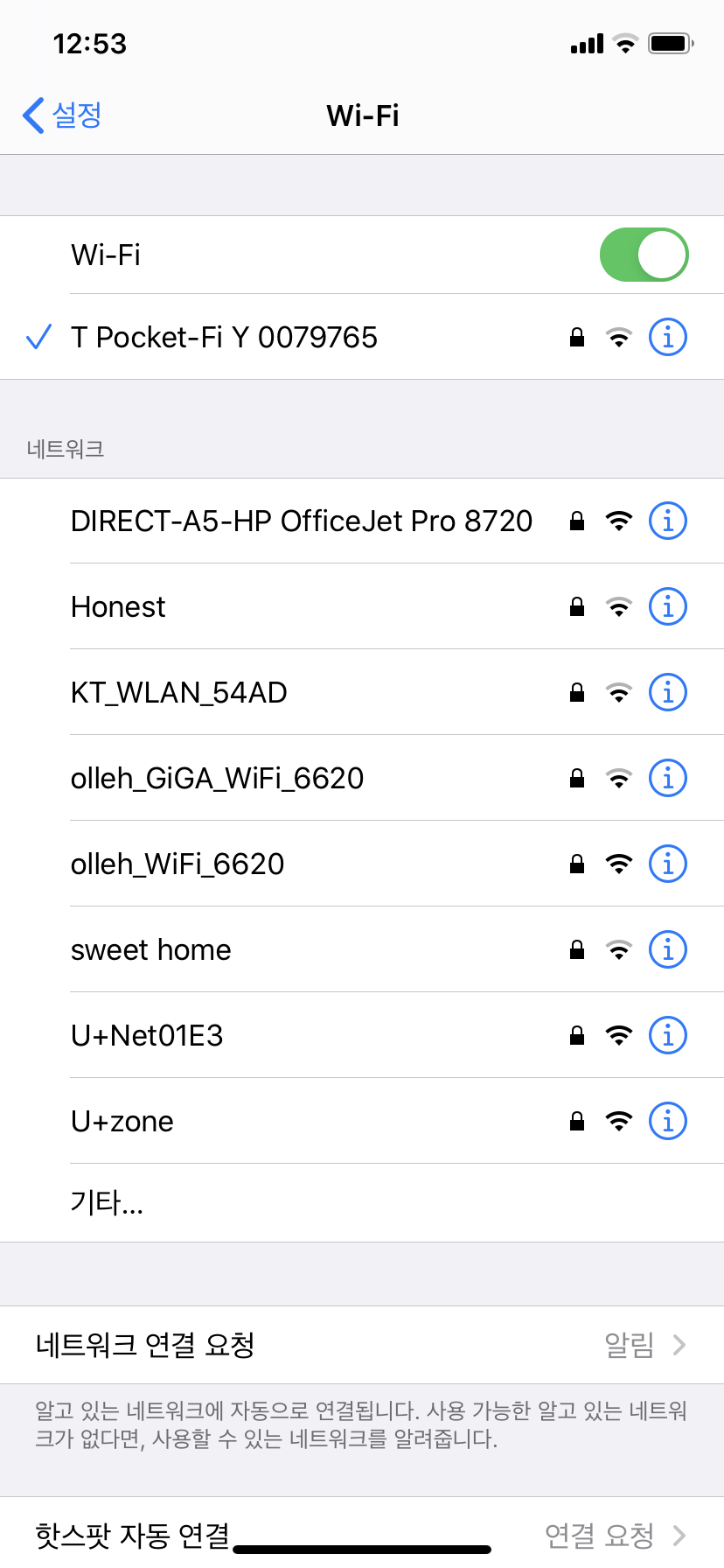The height and width of the screenshot is (1568, 724).
Task: Open info for T Pocket-Fi Y 0079765
Action: (668, 337)
